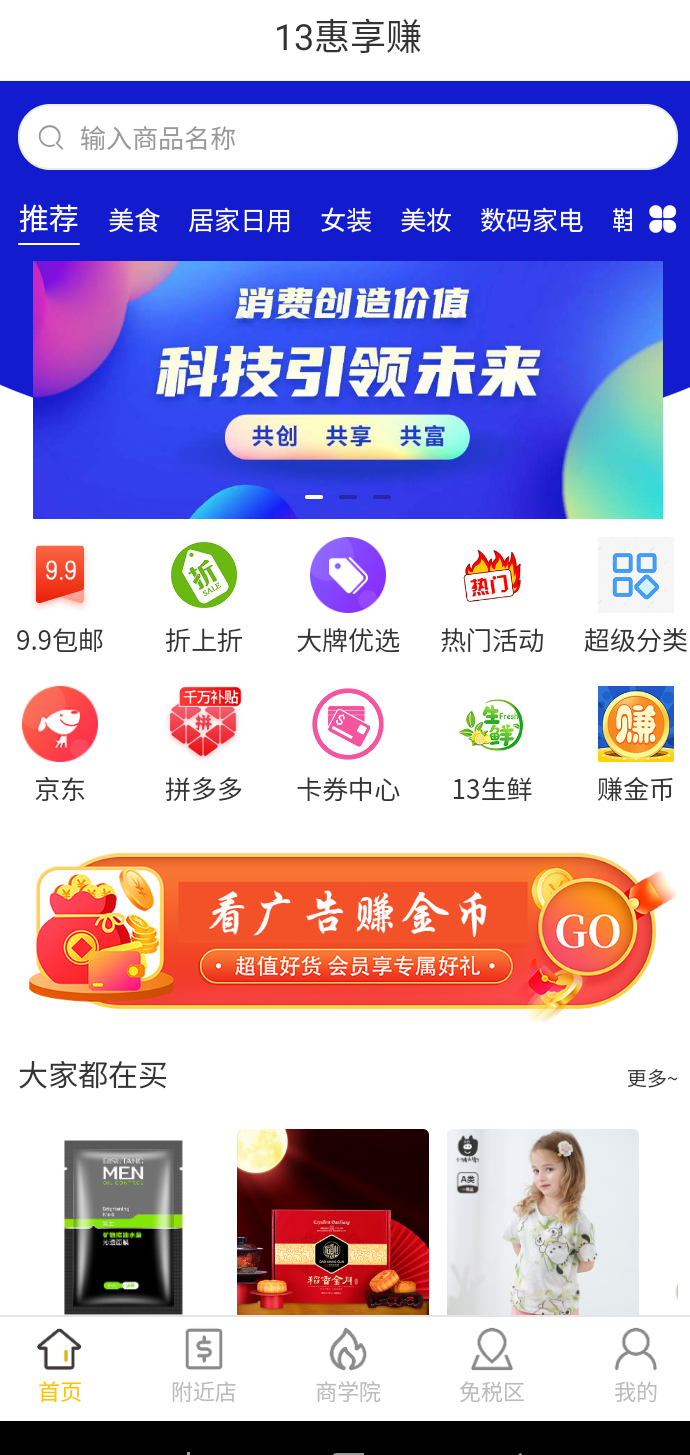Open the 数码家电 tab
The height and width of the screenshot is (1455, 690).
pyautogui.click(x=532, y=220)
